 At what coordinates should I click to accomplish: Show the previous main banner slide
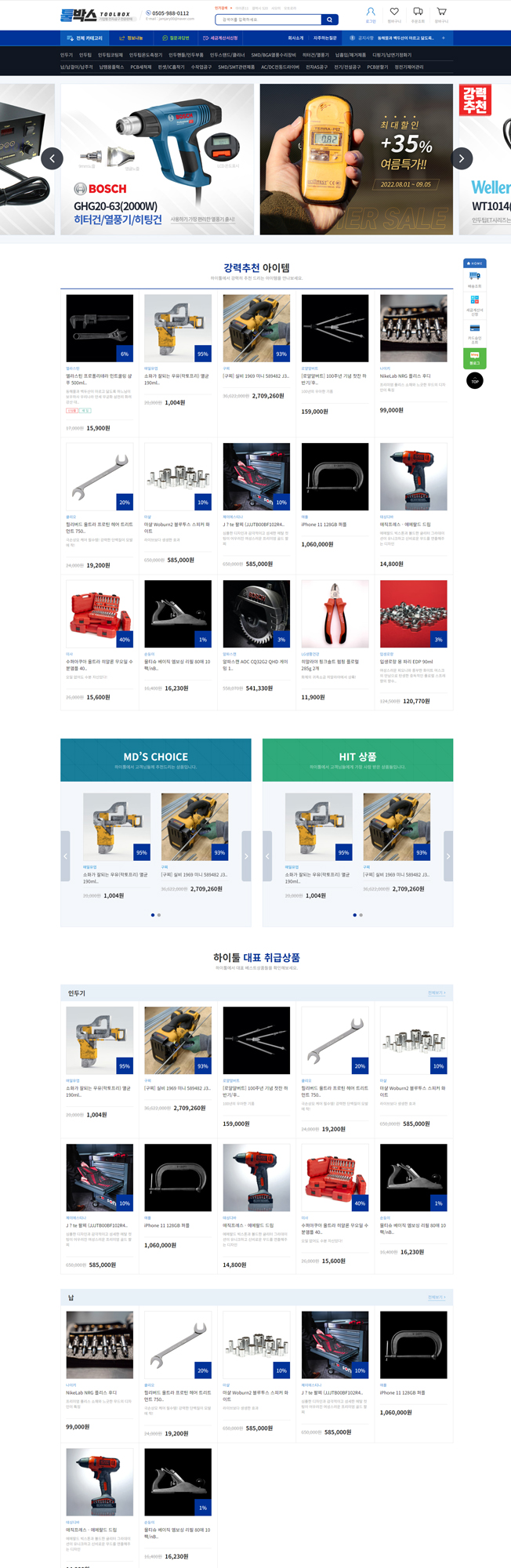(x=52, y=158)
